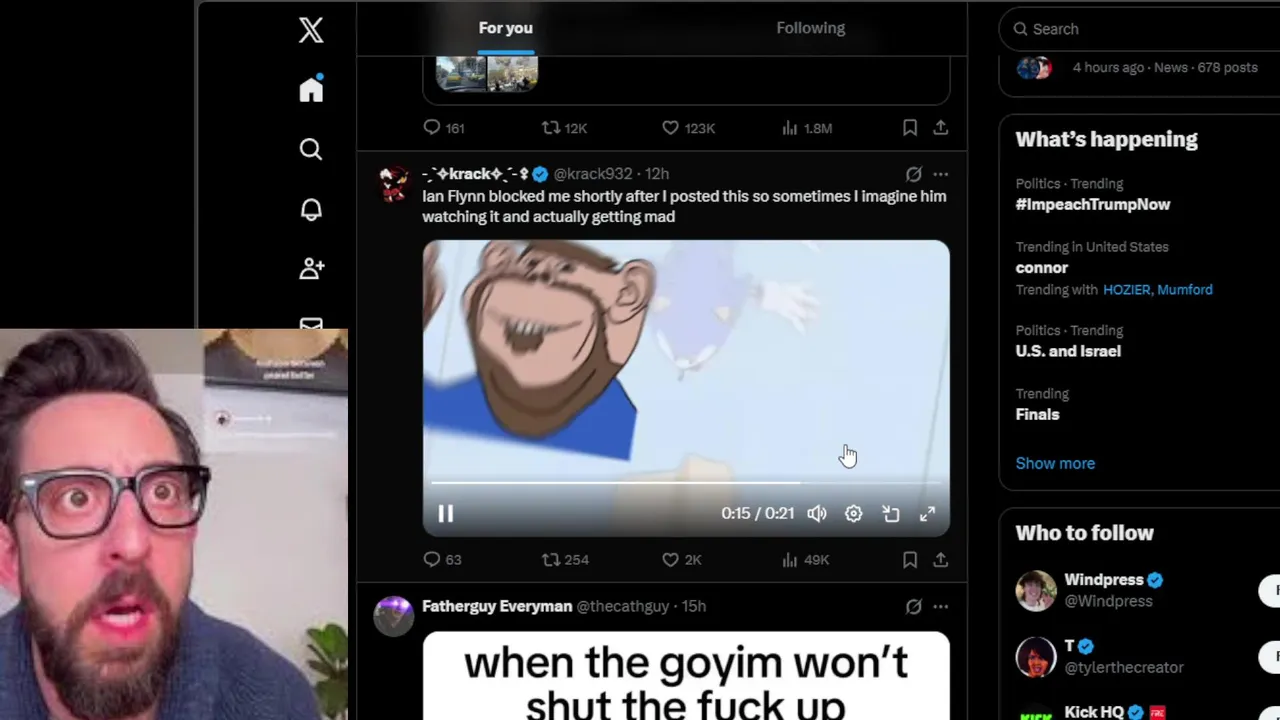Open the notifications bell

coord(311,209)
